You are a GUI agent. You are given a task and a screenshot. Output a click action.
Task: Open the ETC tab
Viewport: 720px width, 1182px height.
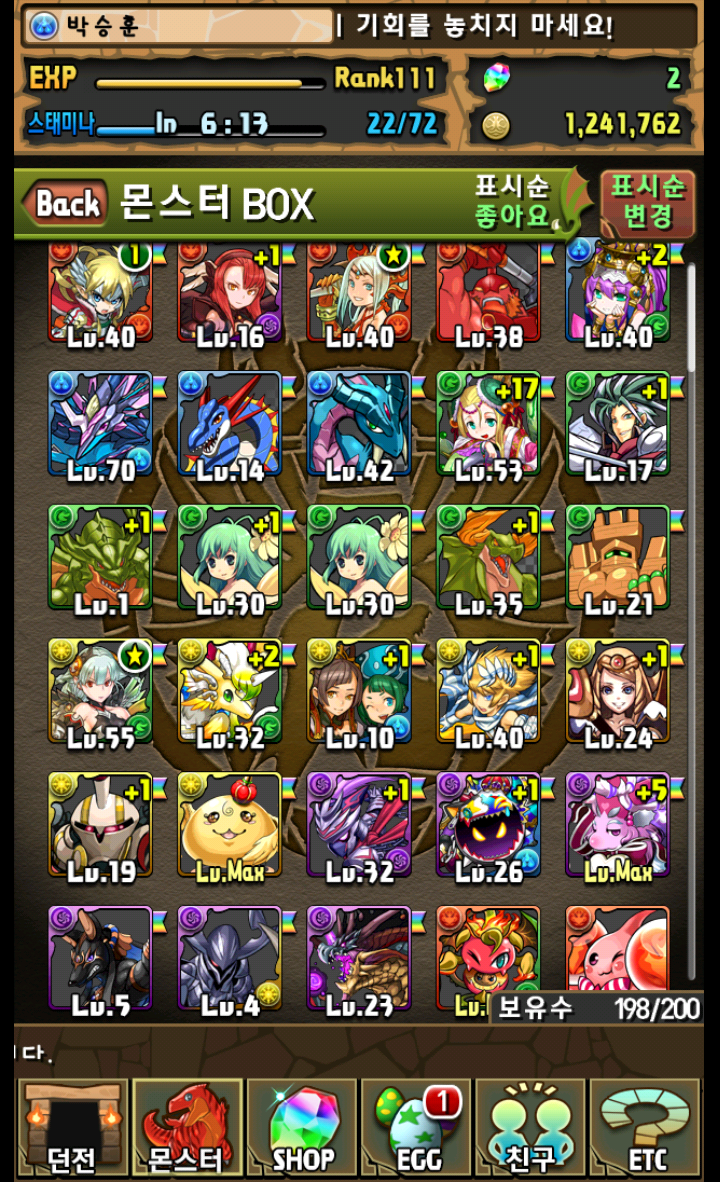click(x=646, y=1128)
